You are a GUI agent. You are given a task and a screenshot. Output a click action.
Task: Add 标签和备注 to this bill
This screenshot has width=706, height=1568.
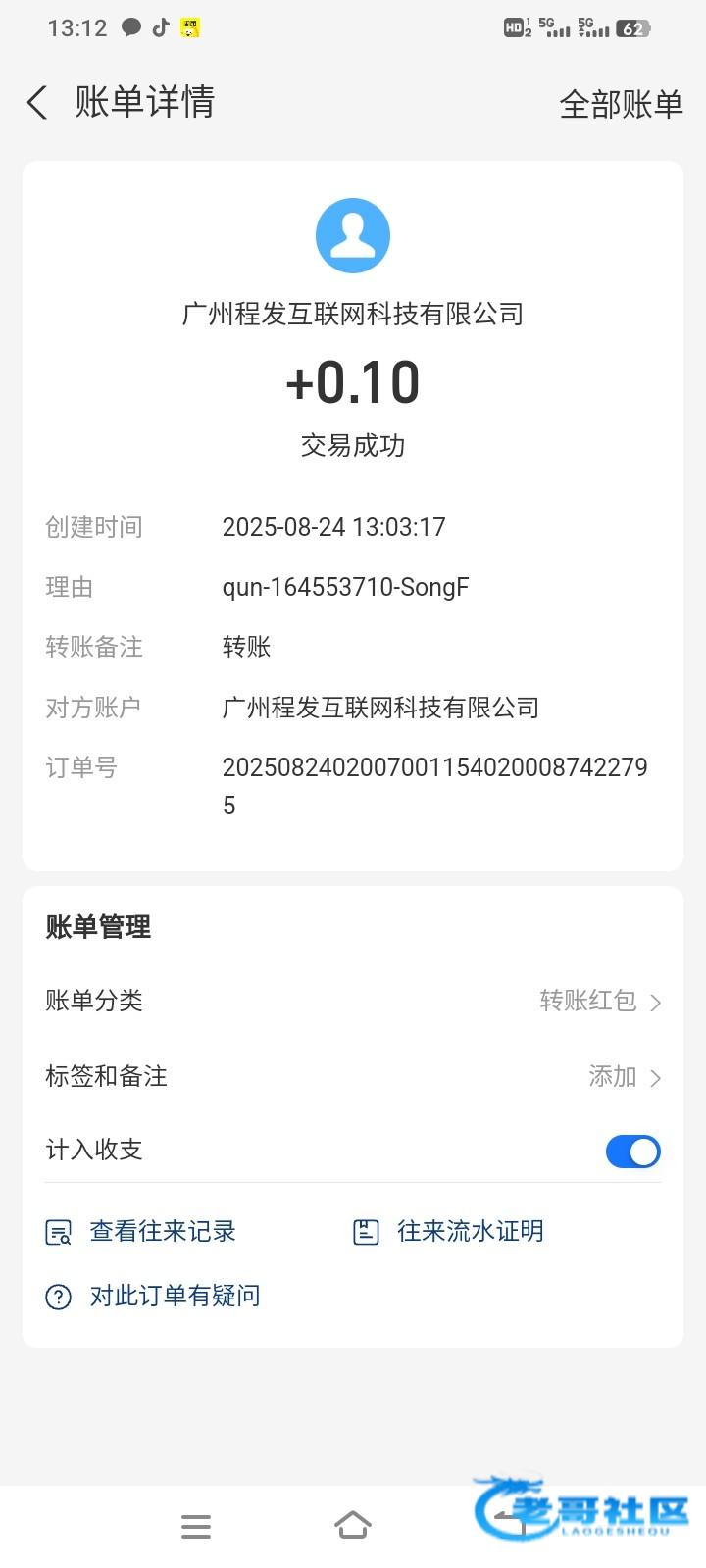tap(624, 1077)
